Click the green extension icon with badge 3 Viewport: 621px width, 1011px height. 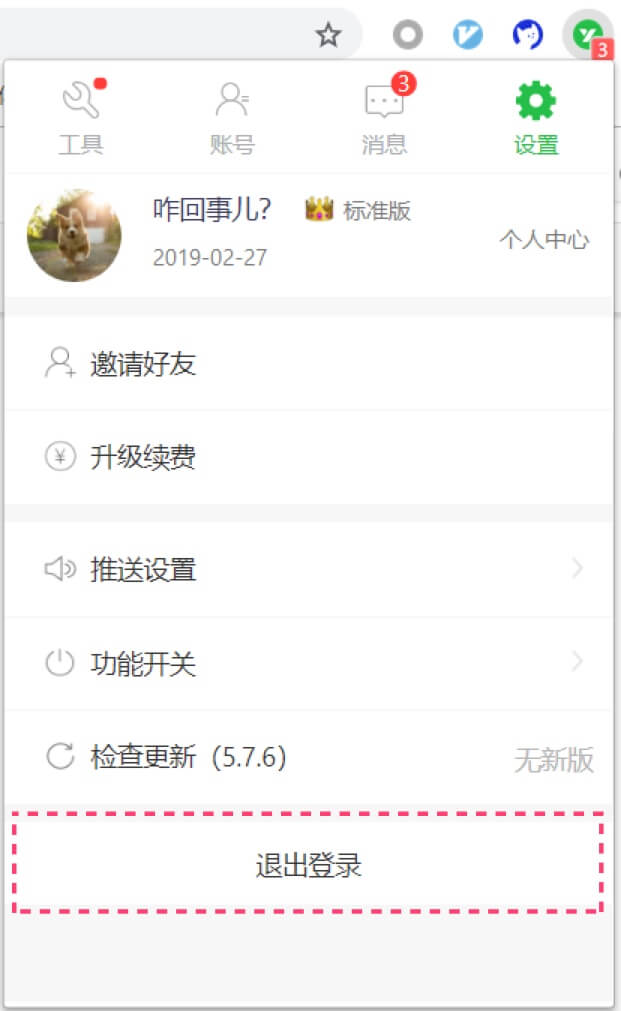tap(587, 36)
